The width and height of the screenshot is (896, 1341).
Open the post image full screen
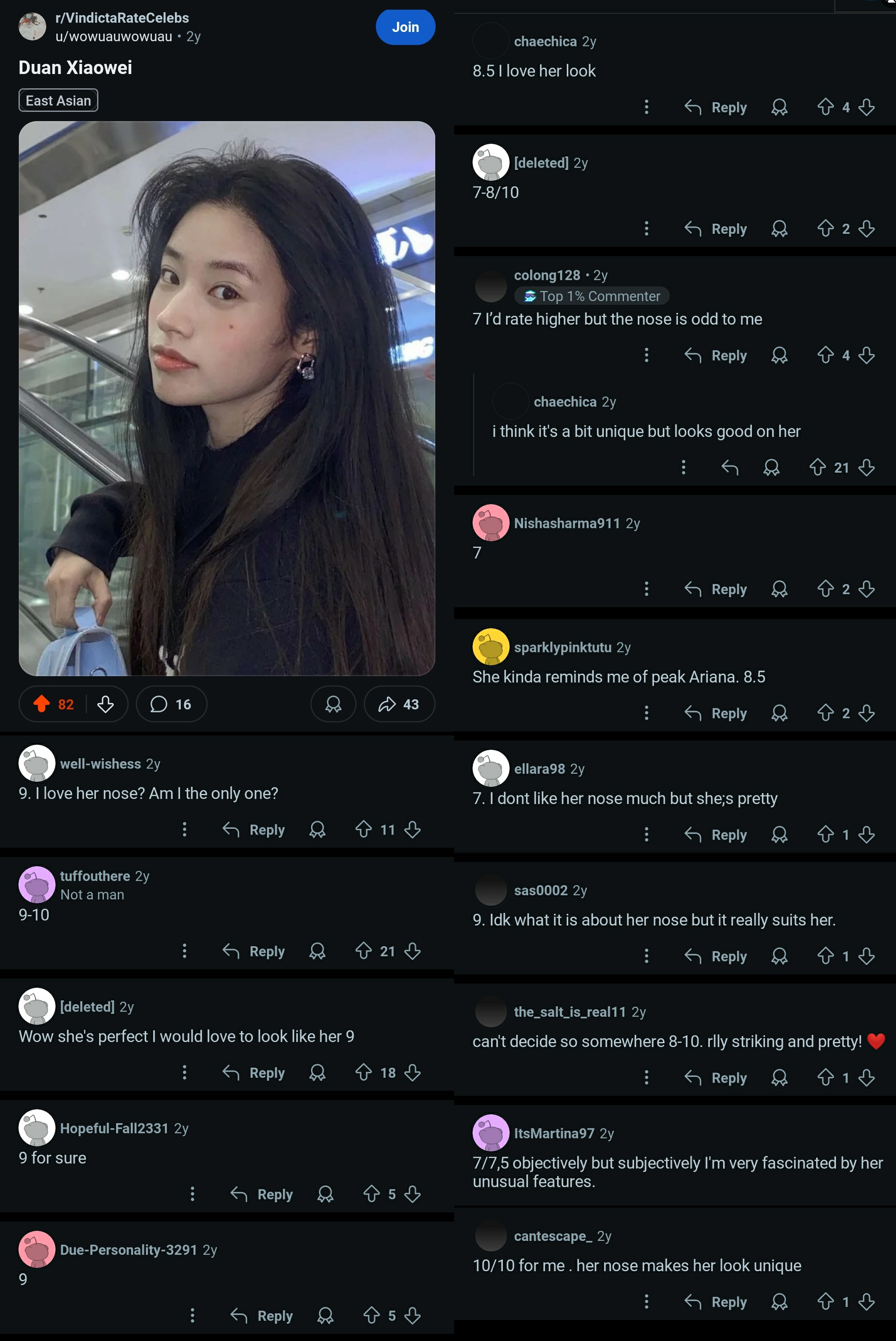[227, 398]
